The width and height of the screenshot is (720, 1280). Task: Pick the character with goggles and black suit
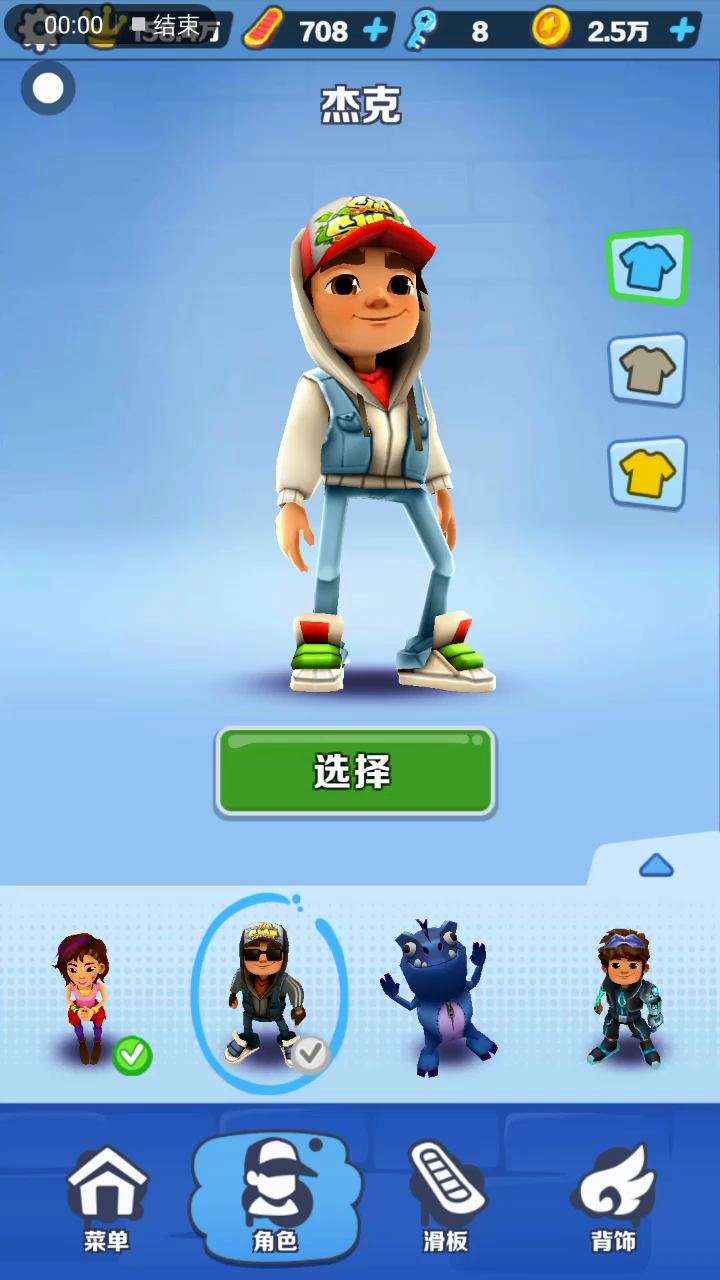coord(626,995)
